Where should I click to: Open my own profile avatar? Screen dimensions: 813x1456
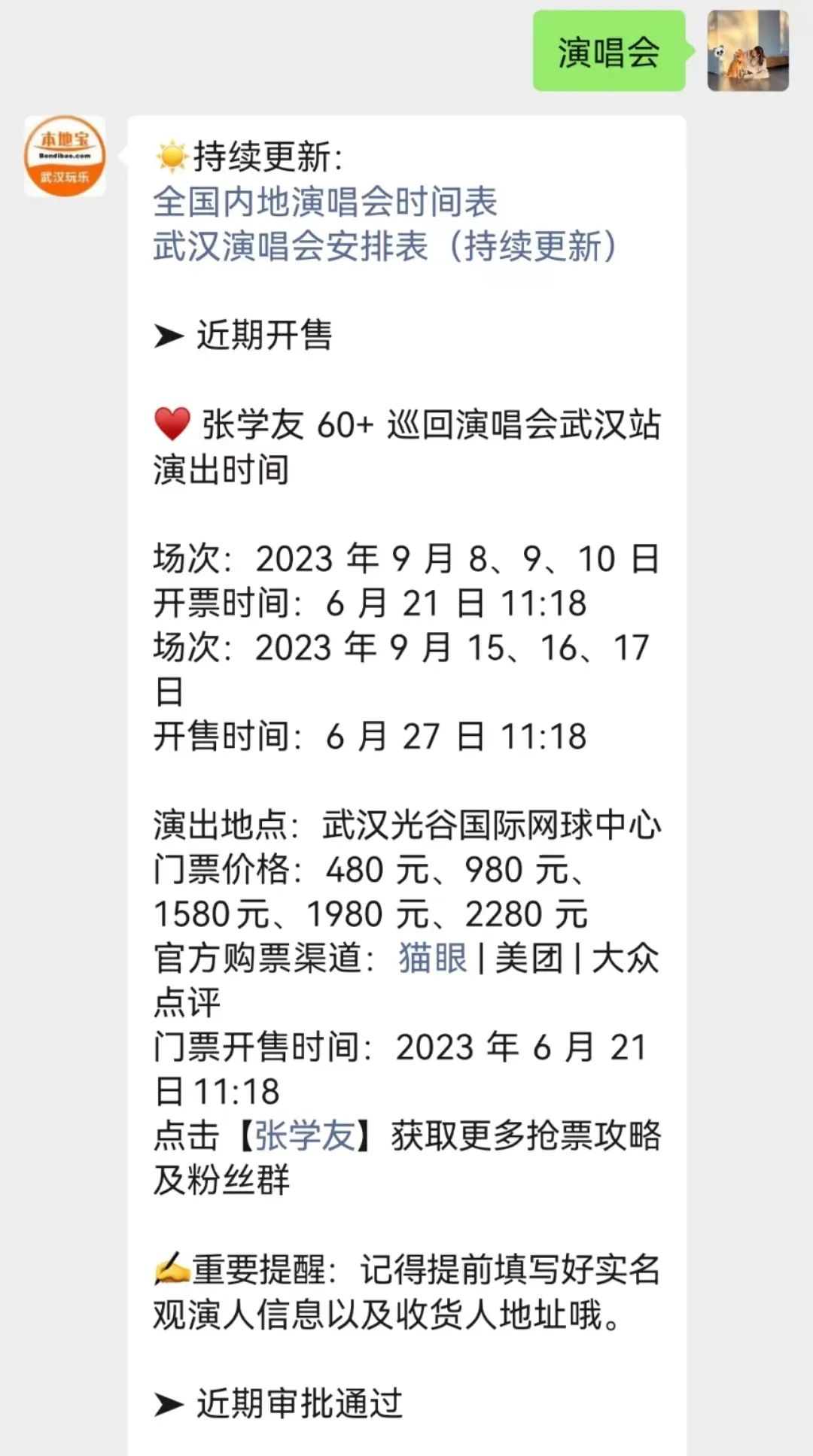click(x=748, y=50)
